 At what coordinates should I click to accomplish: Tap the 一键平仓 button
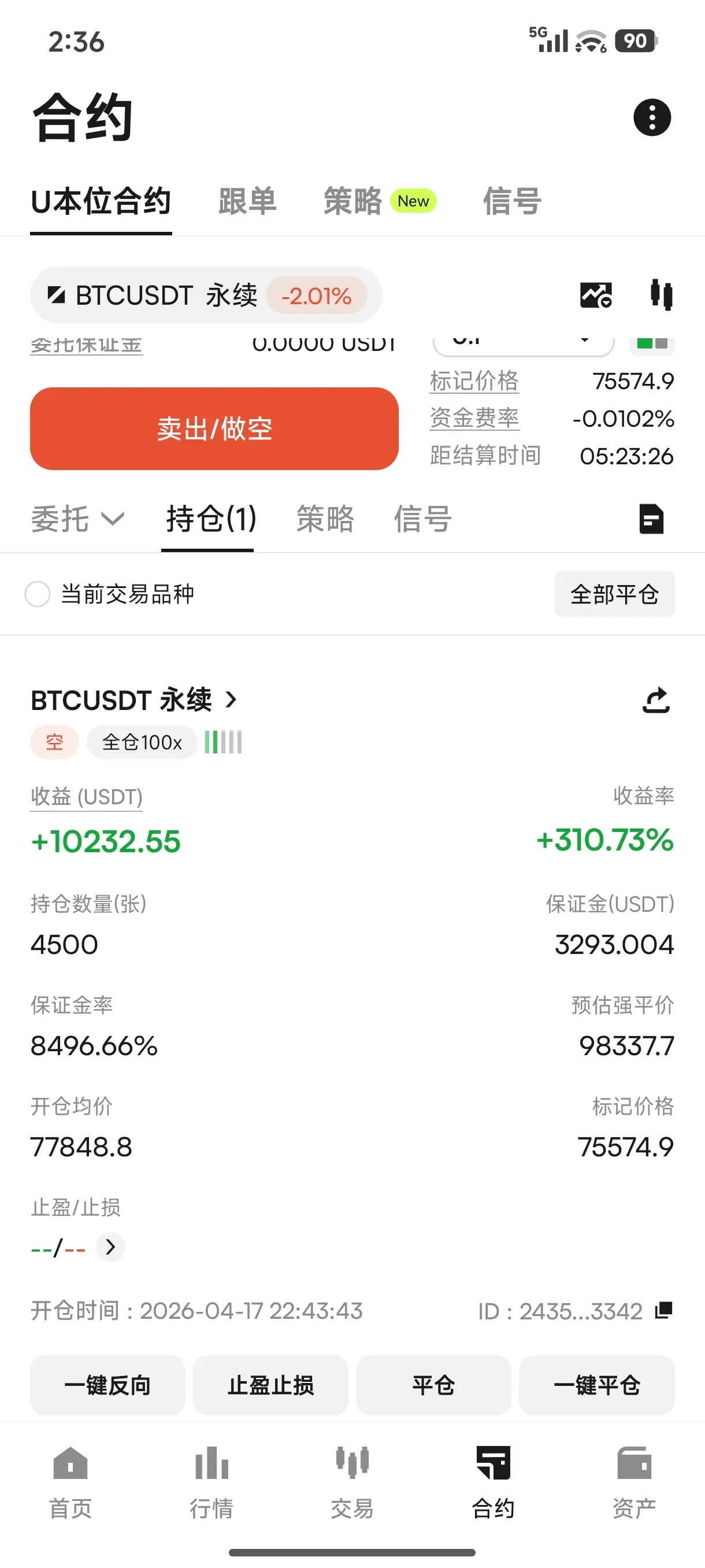pyautogui.click(x=597, y=1385)
